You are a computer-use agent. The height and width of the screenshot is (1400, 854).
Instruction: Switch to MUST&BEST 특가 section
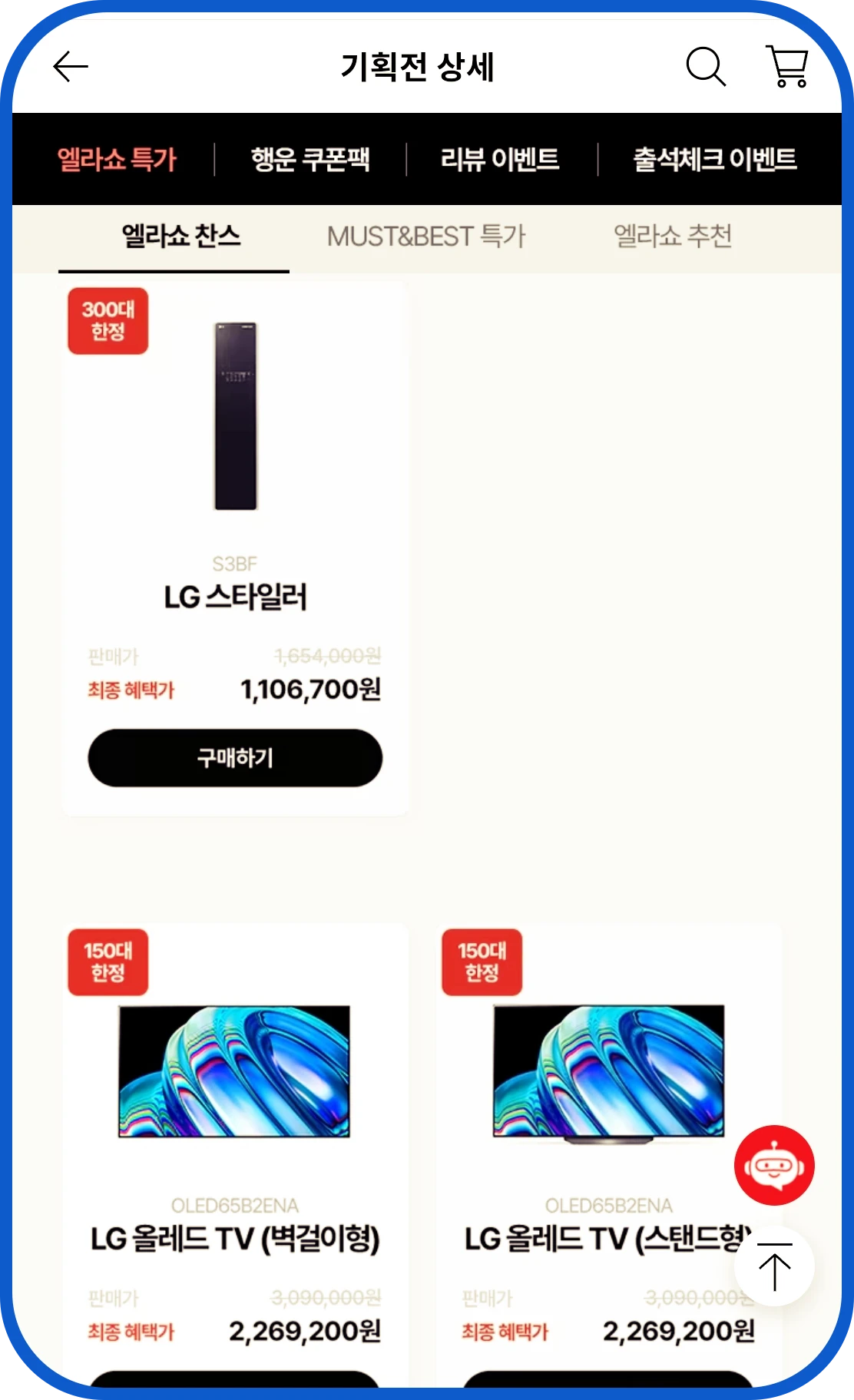click(x=426, y=238)
